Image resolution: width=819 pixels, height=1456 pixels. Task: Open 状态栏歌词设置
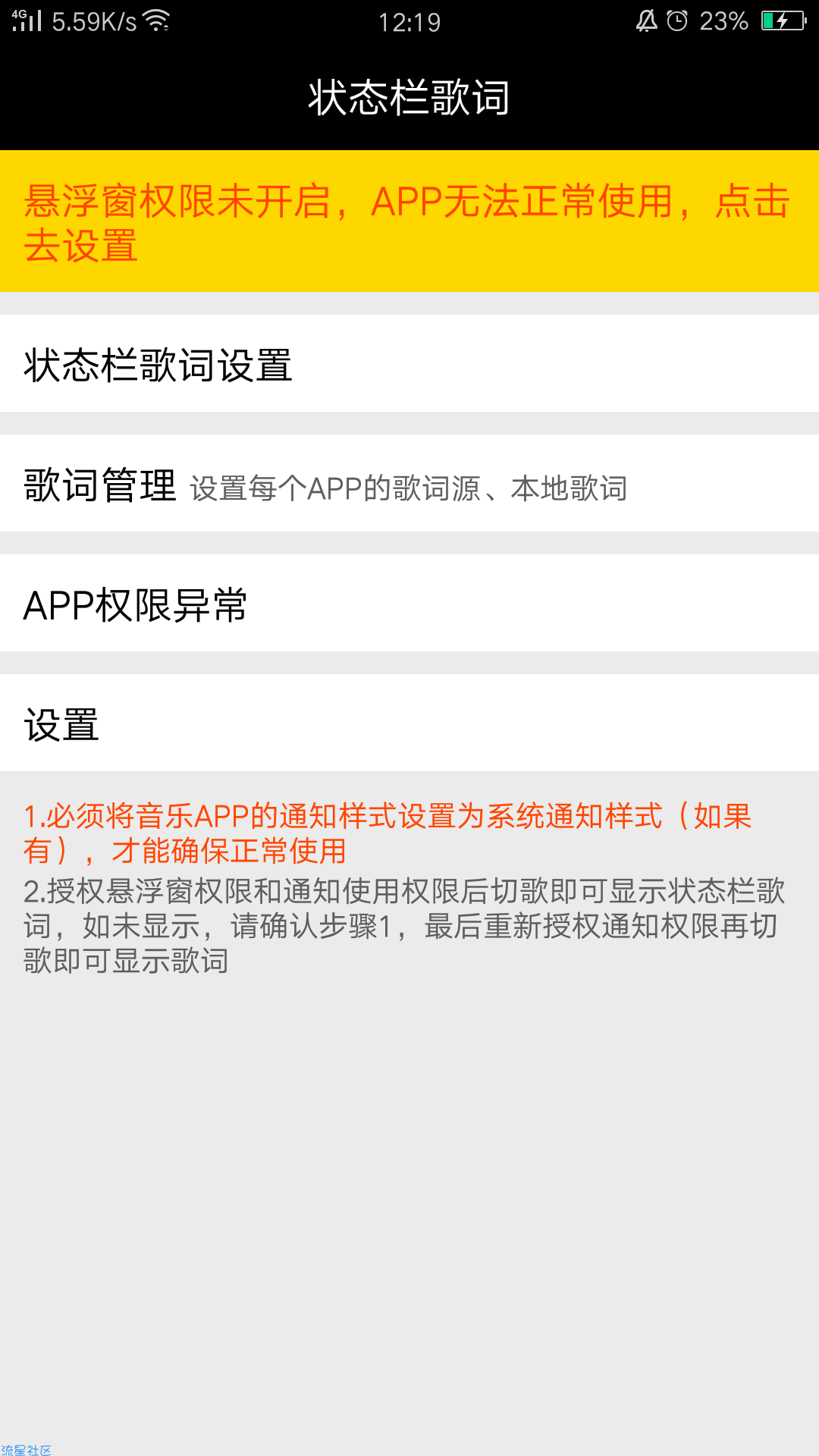[x=409, y=364]
